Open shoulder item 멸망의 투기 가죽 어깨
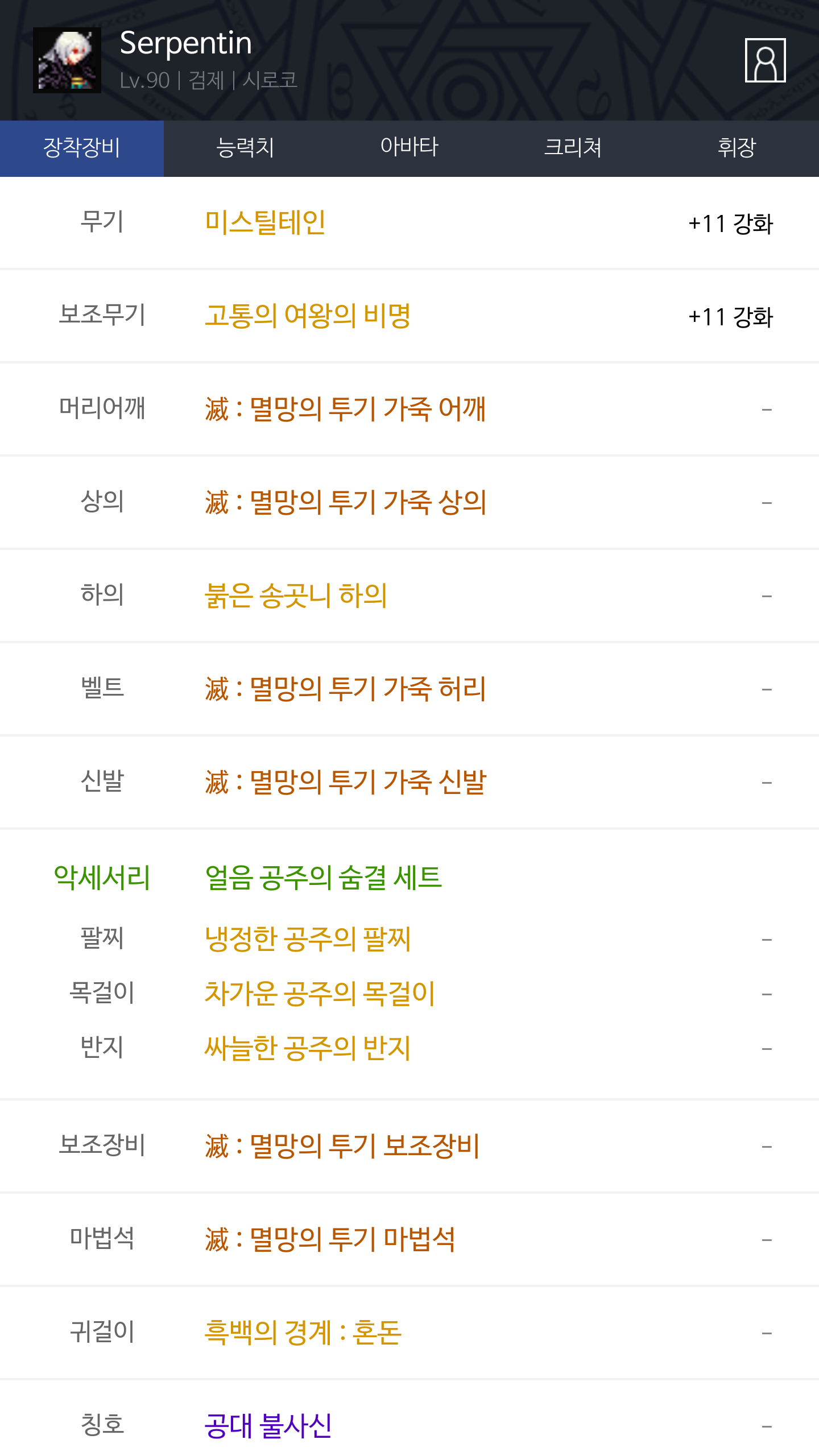The width and height of the screenshot is (819, 1456). point(345,409)
